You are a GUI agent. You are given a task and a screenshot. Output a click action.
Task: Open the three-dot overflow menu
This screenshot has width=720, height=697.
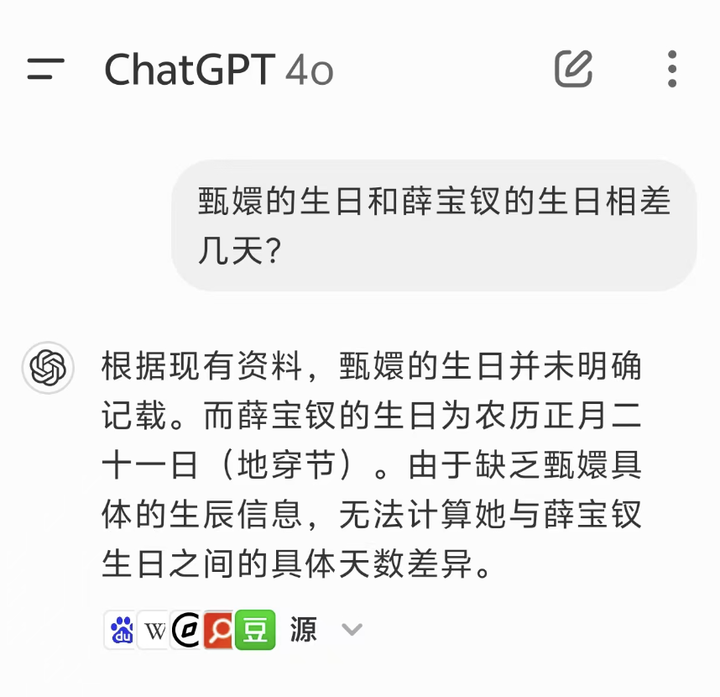pyautogui.click(x=672, y=69)
